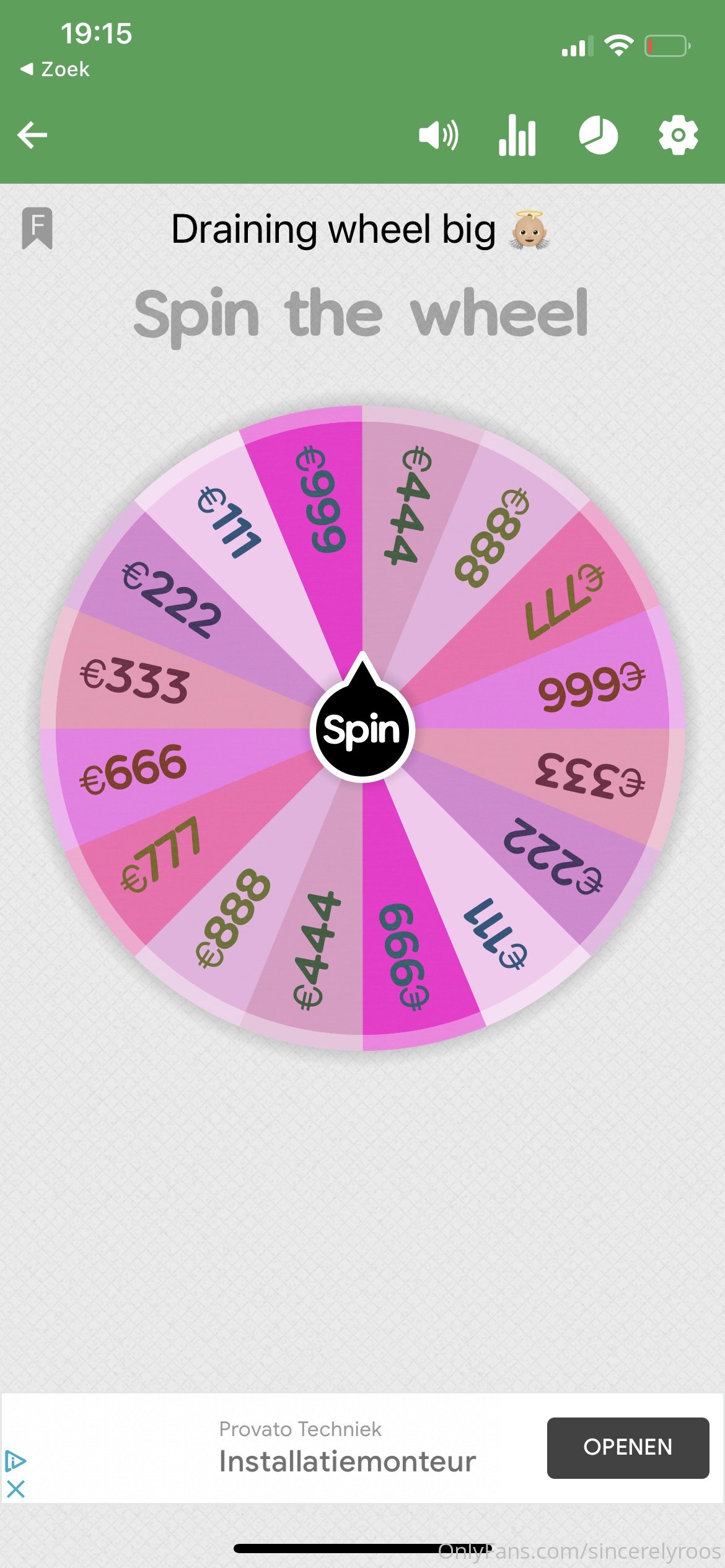Open the Provato Techniek ad with OPENEN
This screenshot has height=1568, width=725.
(627, 1447)
